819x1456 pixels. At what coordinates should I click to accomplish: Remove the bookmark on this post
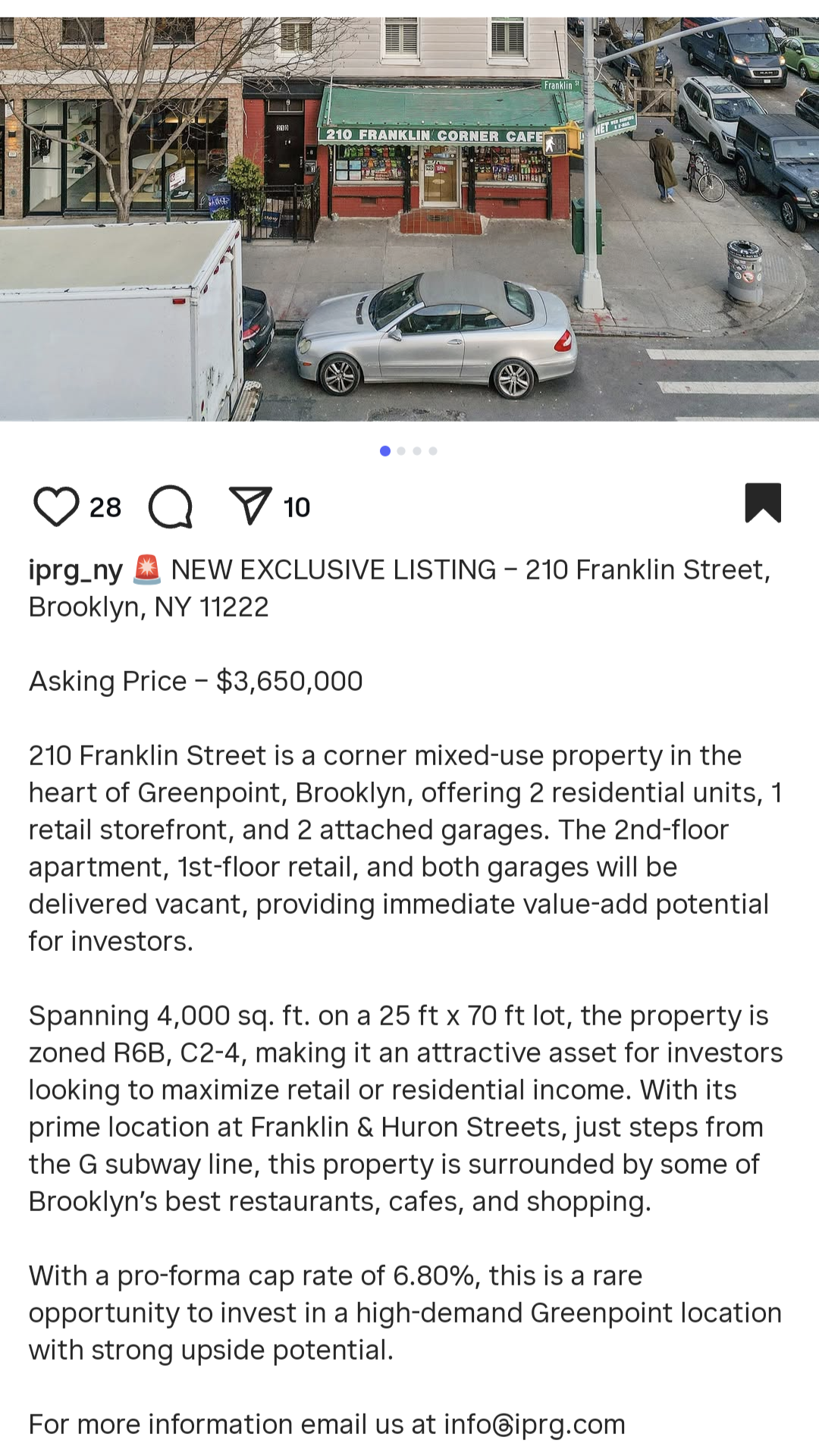(763, 503)
